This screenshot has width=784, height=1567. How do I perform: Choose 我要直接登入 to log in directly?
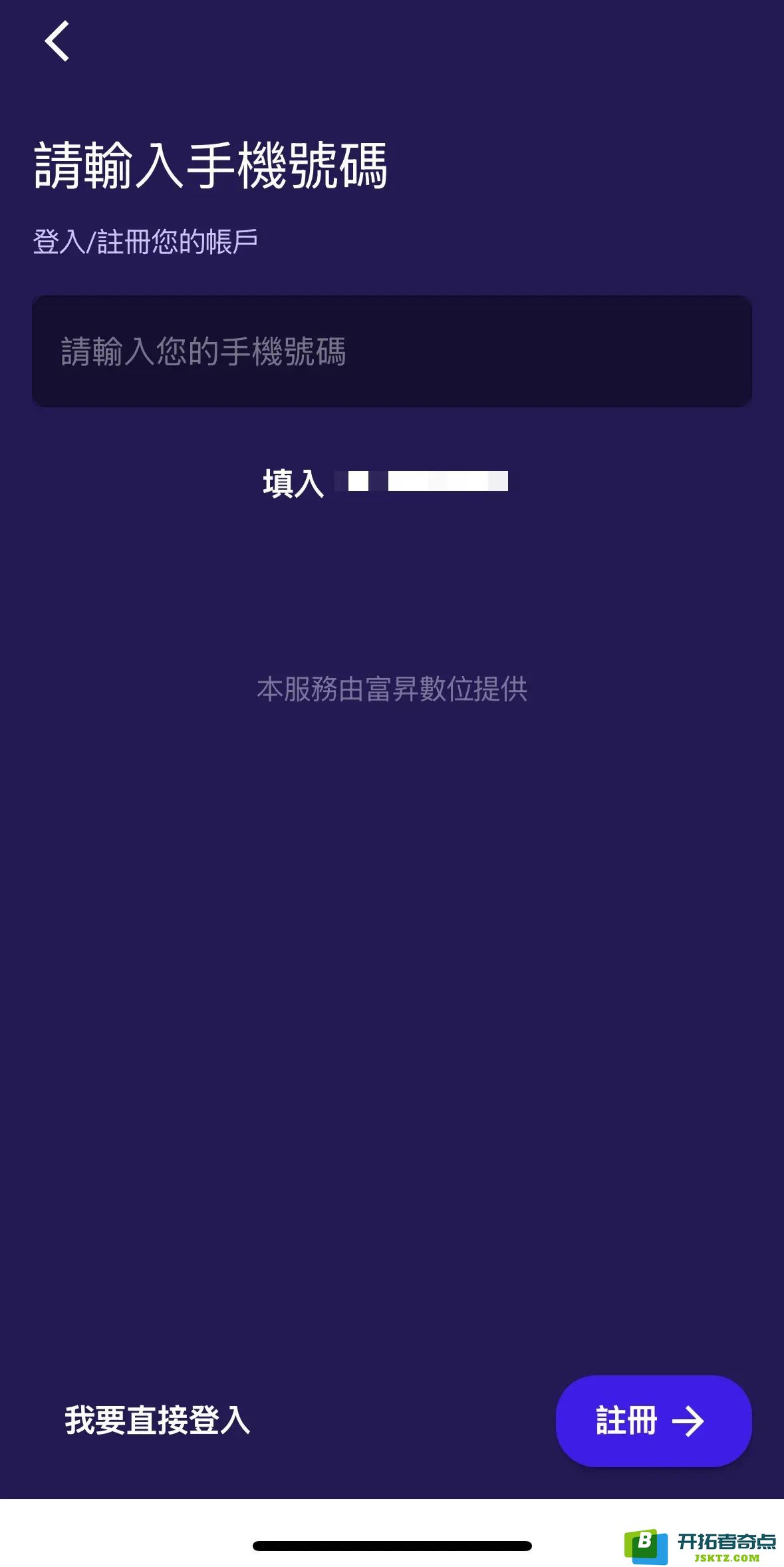(x=158, y=1421)
